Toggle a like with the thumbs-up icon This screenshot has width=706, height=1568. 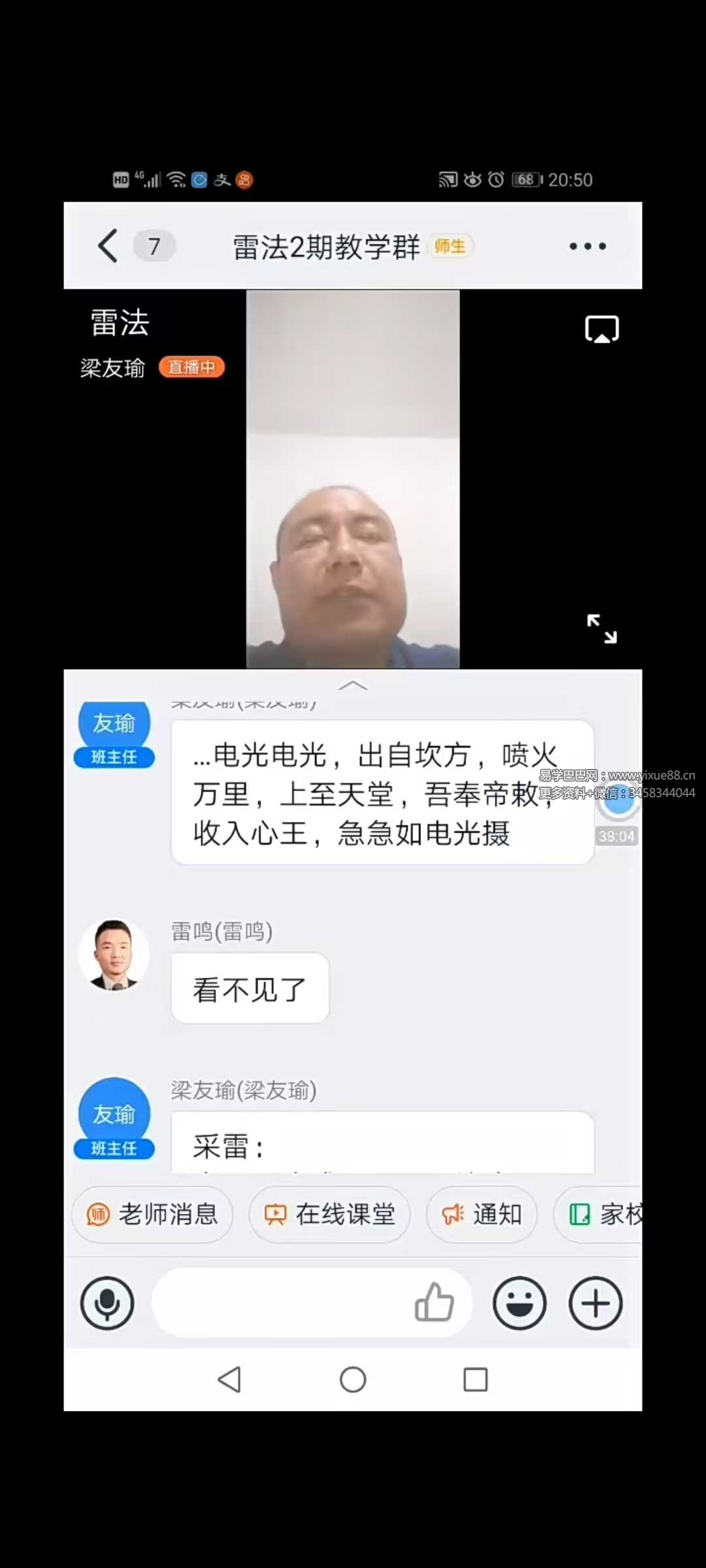434,1303
